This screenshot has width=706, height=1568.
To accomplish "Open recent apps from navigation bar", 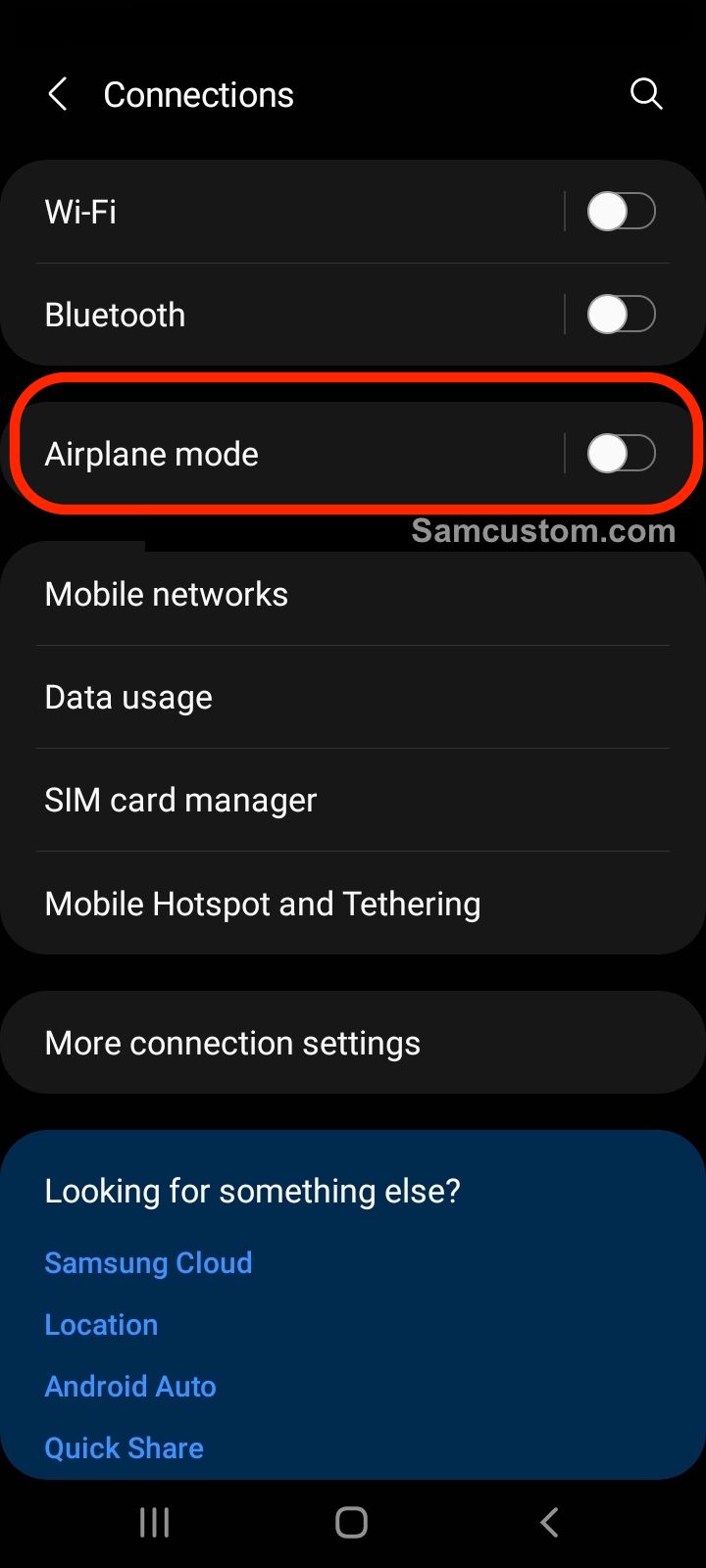I will pyautogui.click(x=154, y=1522).
